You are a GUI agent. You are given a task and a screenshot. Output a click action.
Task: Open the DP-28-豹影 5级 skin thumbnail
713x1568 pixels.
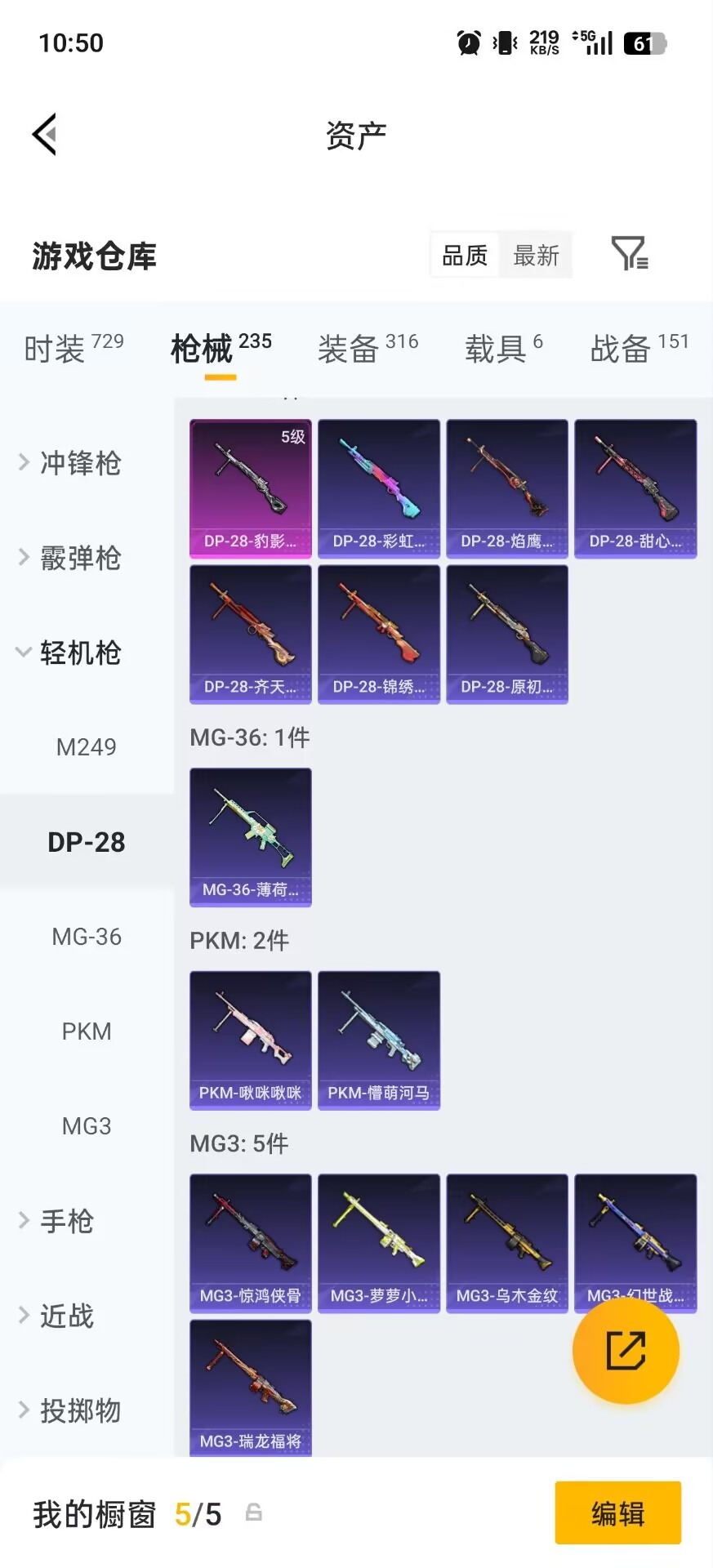[250, 488]
